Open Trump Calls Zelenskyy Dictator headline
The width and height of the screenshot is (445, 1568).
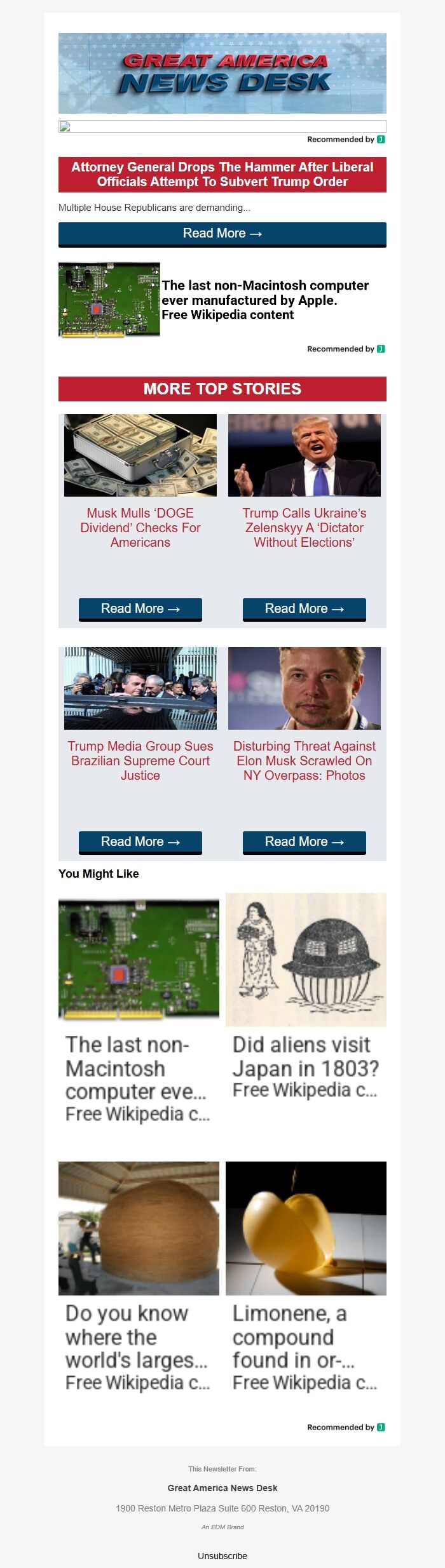304,528
